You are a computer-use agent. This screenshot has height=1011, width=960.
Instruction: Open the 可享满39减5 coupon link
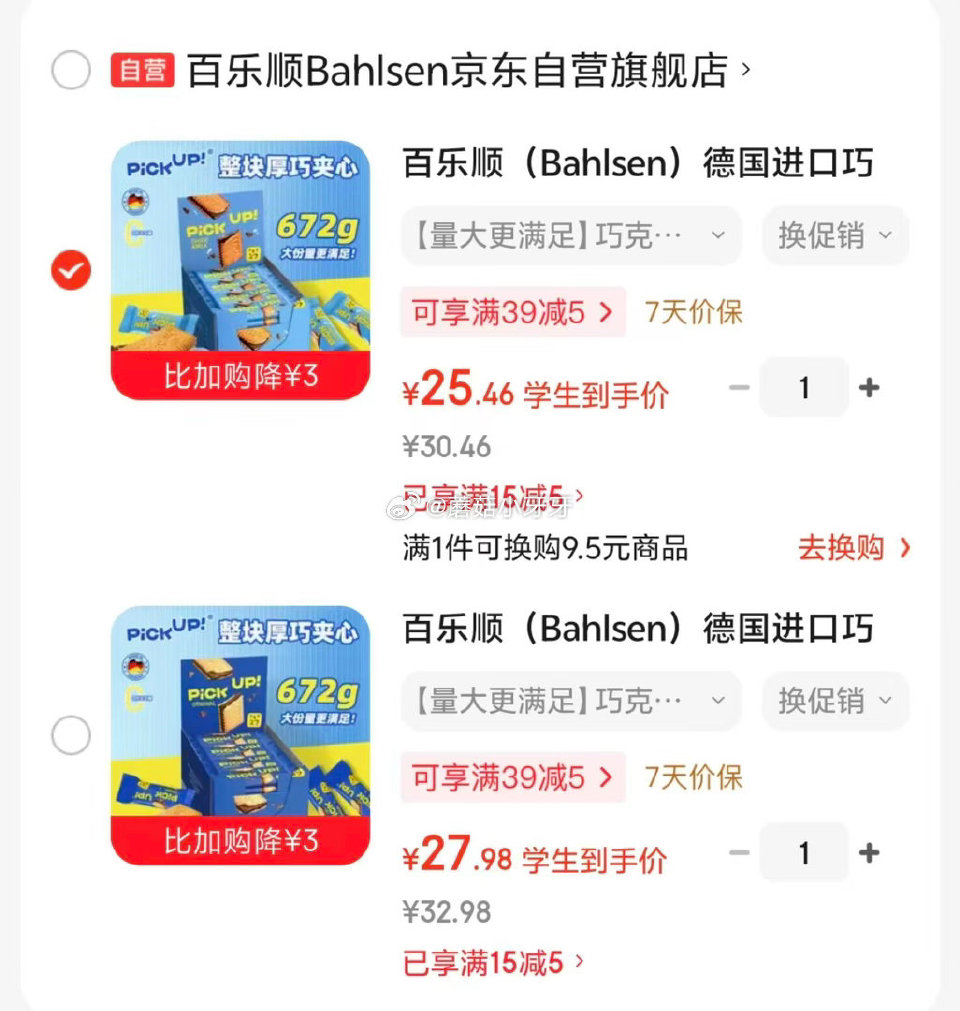pyautogui.click(x=513, y=313)
